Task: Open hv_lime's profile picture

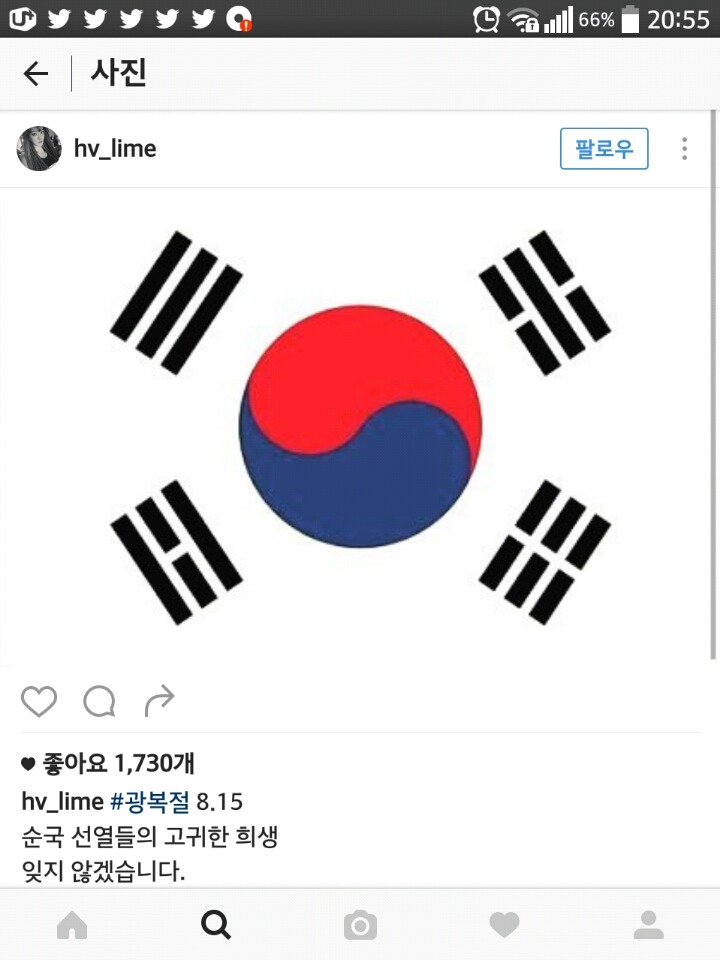Action: [x=39, y=149]
